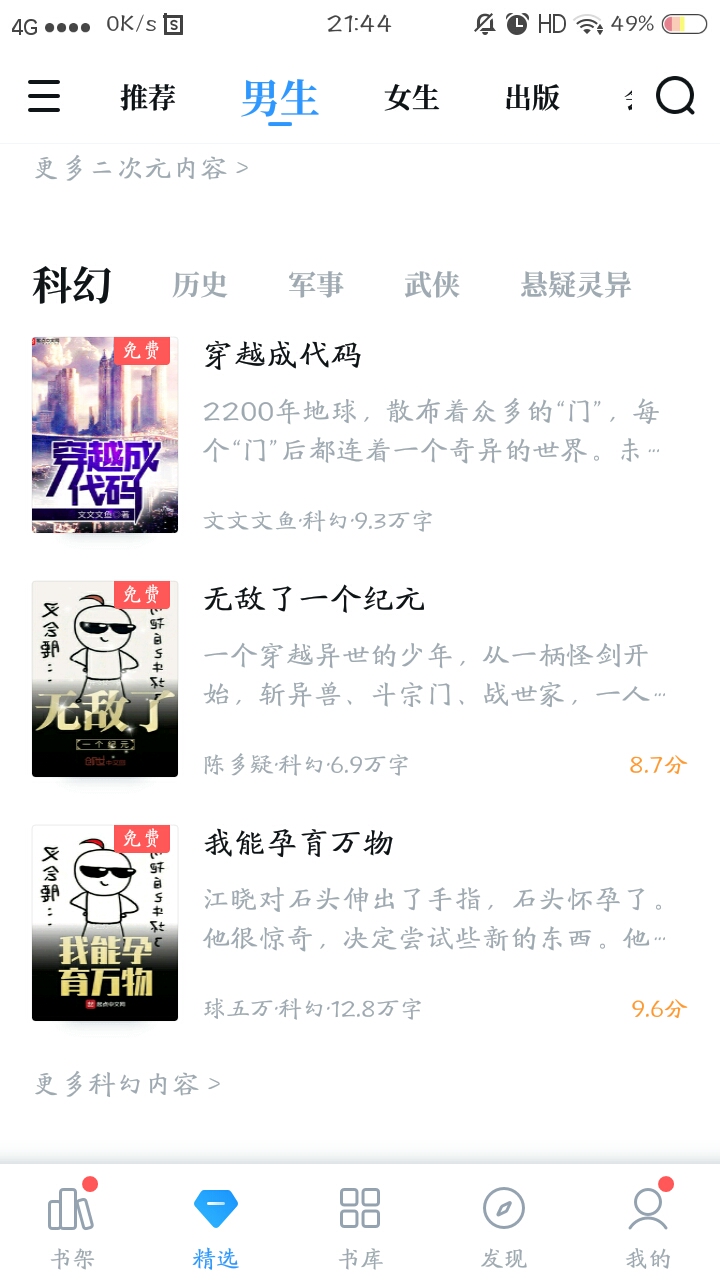The width and height of the screenshot is (720, 1280).
Task: Select the 悬疑灵异 genre tab
Action: click(576, 285)
